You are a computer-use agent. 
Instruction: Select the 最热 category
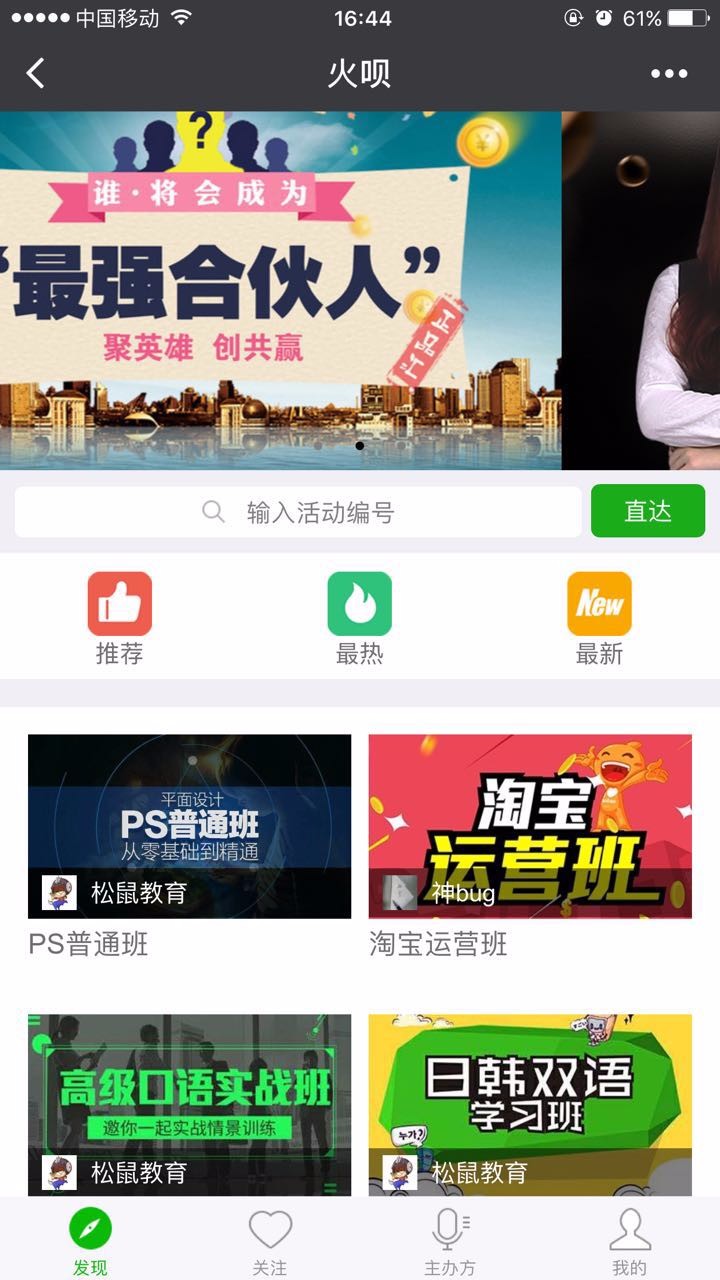pyautogui.click(x=360, y=618)
